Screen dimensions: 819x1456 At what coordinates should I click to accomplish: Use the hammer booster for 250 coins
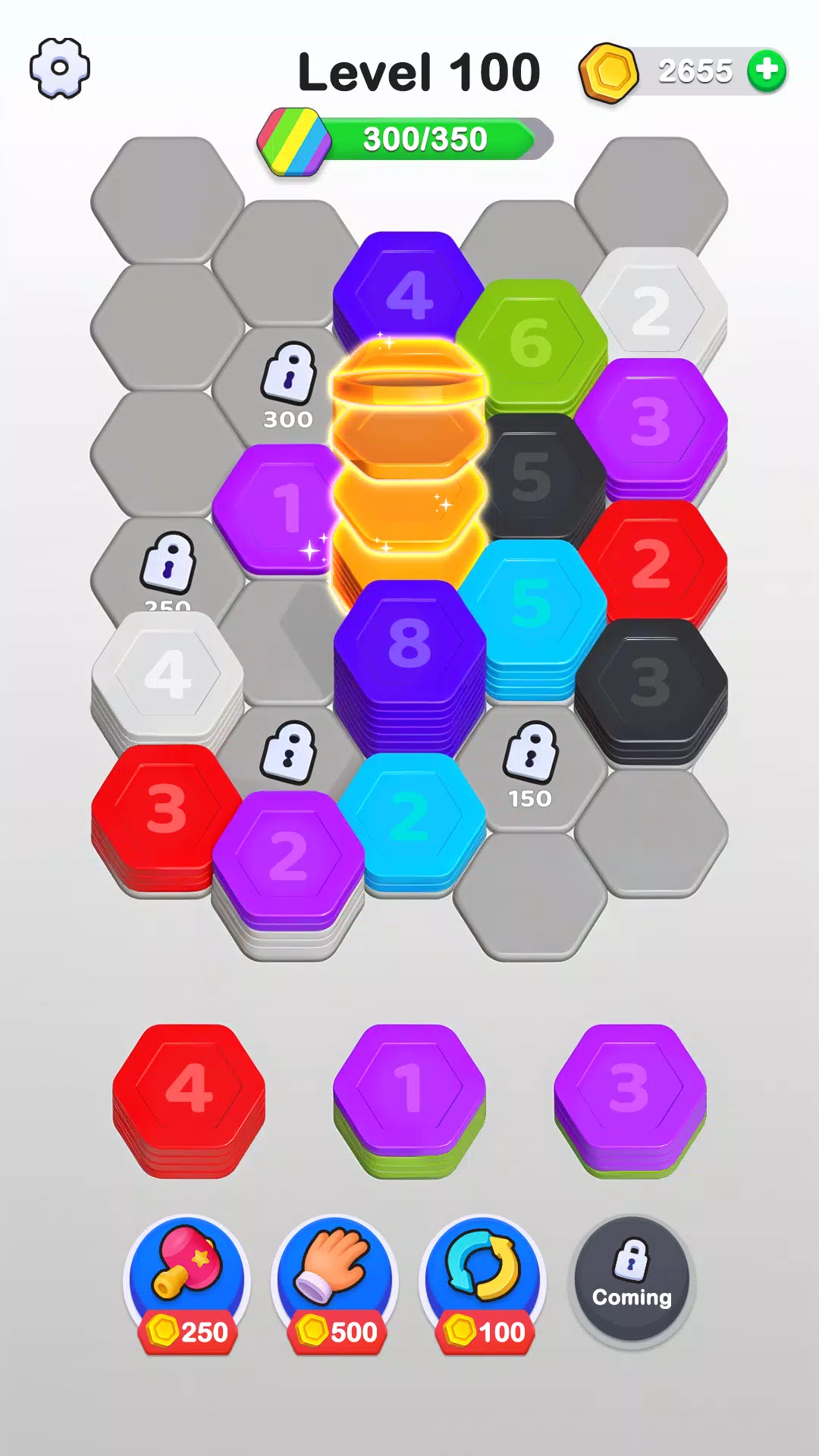tap(187, 1279)
